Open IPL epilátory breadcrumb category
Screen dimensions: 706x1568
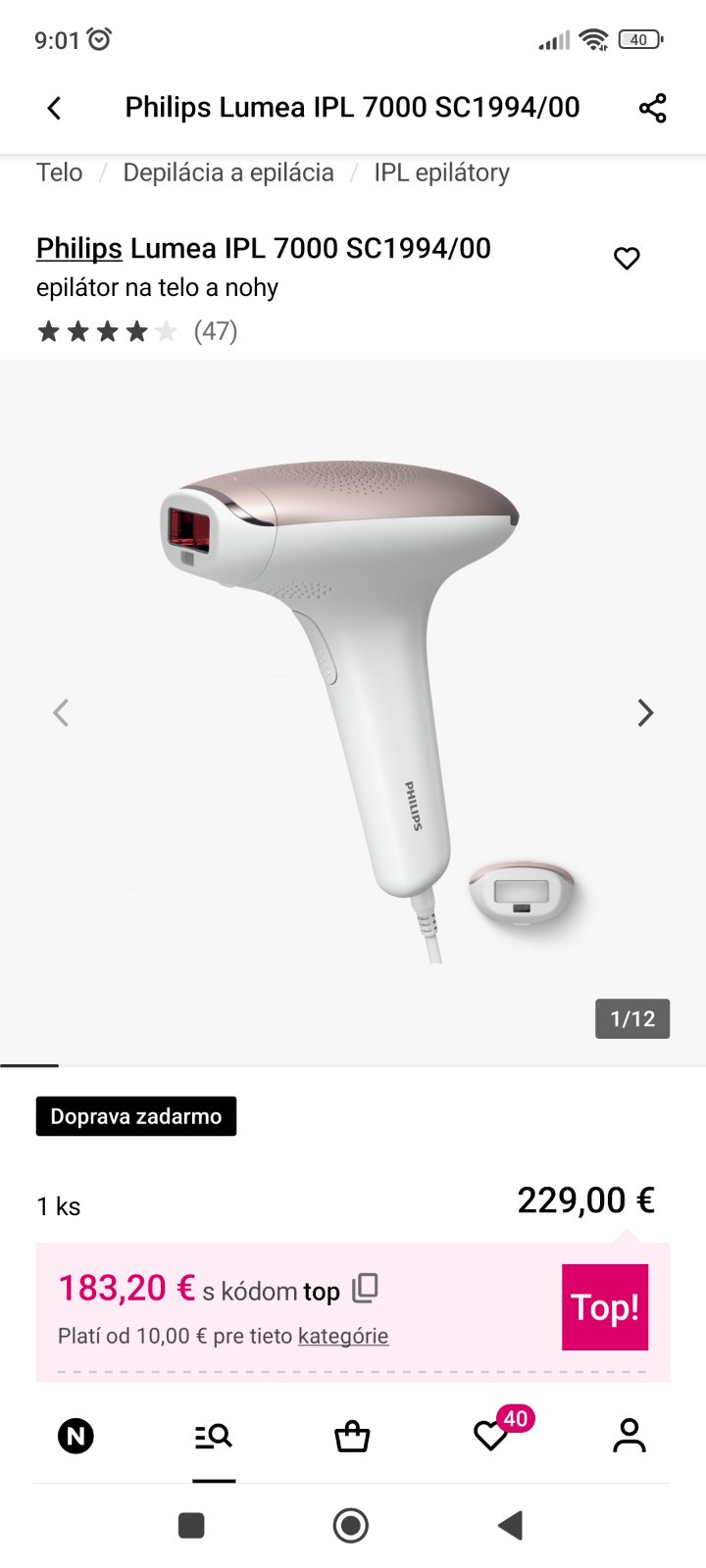pos(441,172)
